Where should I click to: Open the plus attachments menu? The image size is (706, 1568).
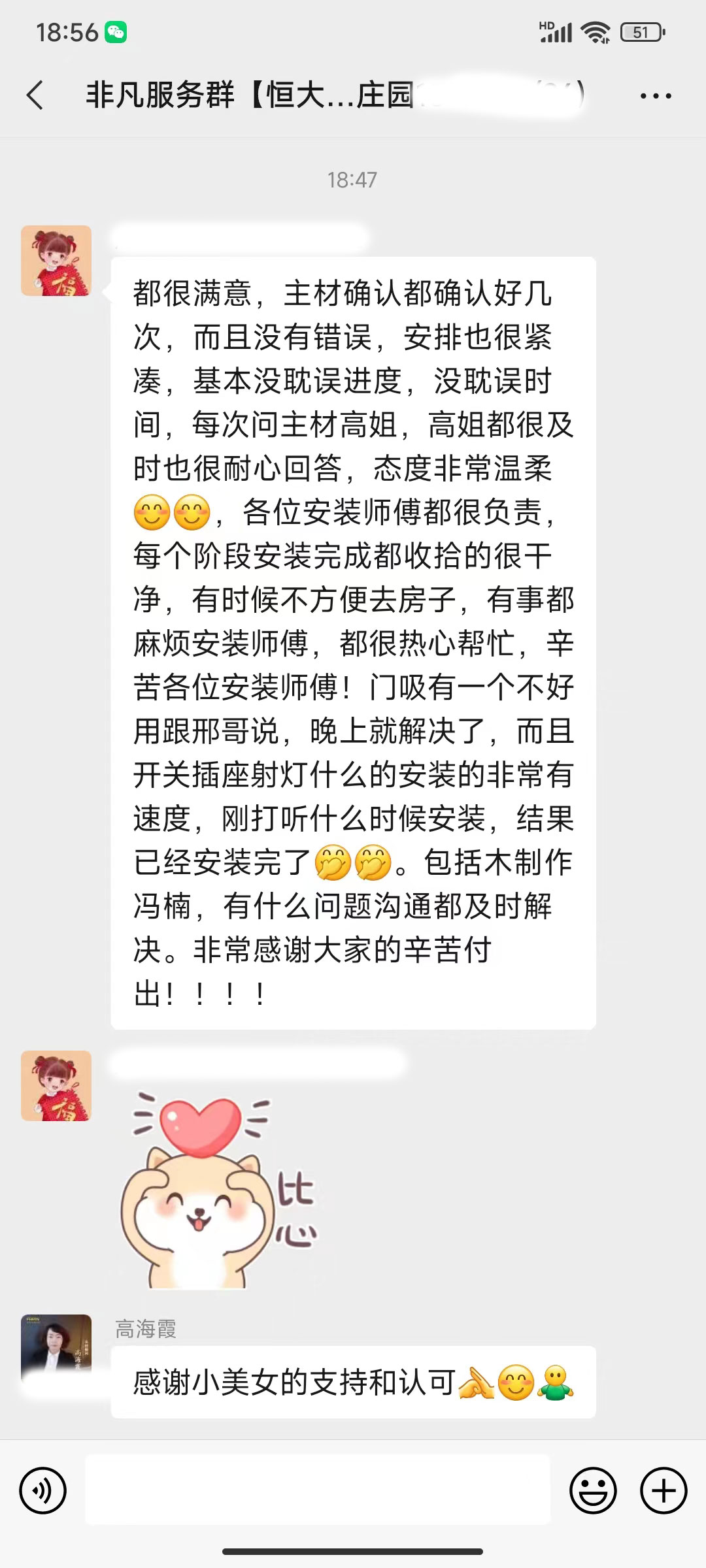click(x=664, y=1491)
